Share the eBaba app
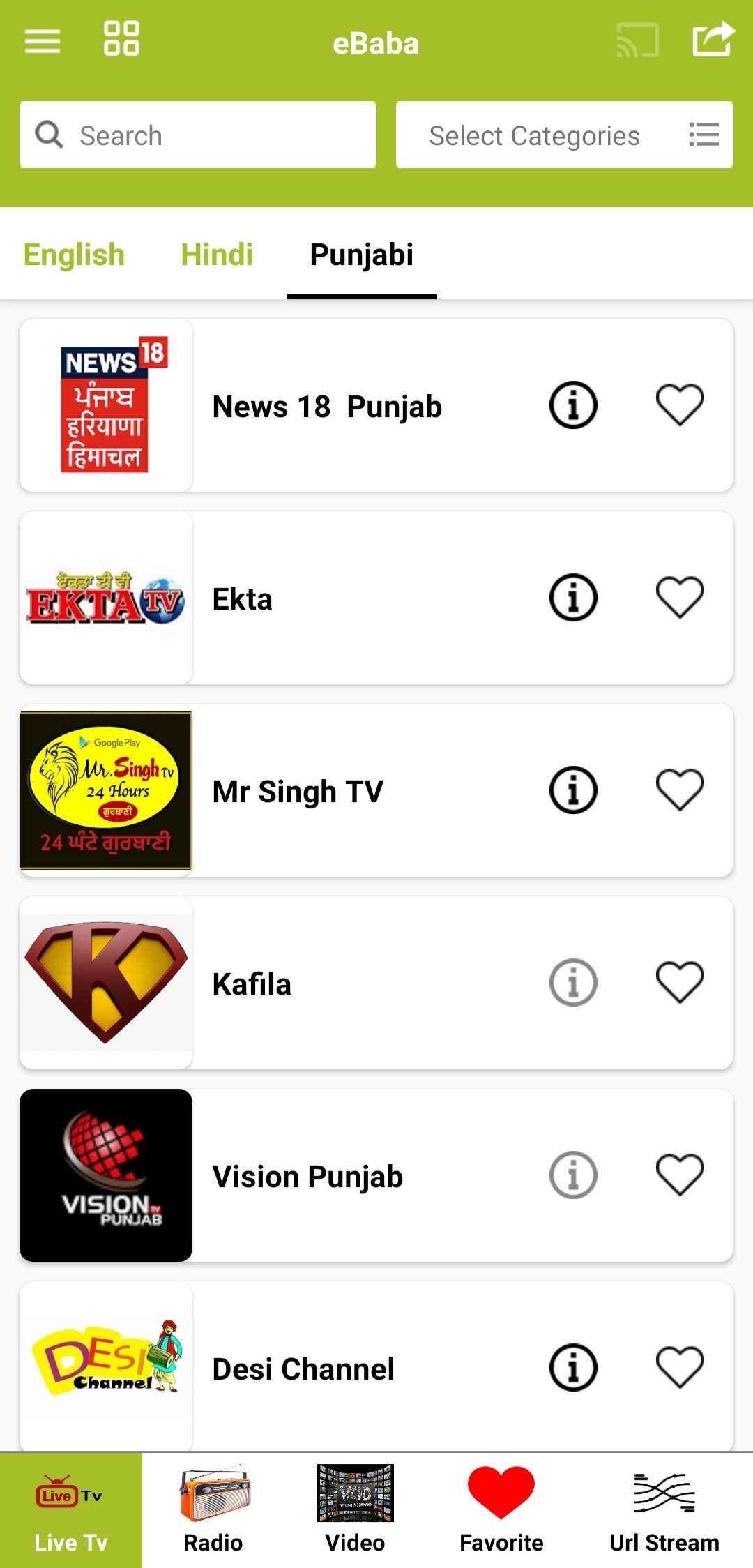Screen dimensions: 753x1568 pyautogui.click(x=713, y=40)
